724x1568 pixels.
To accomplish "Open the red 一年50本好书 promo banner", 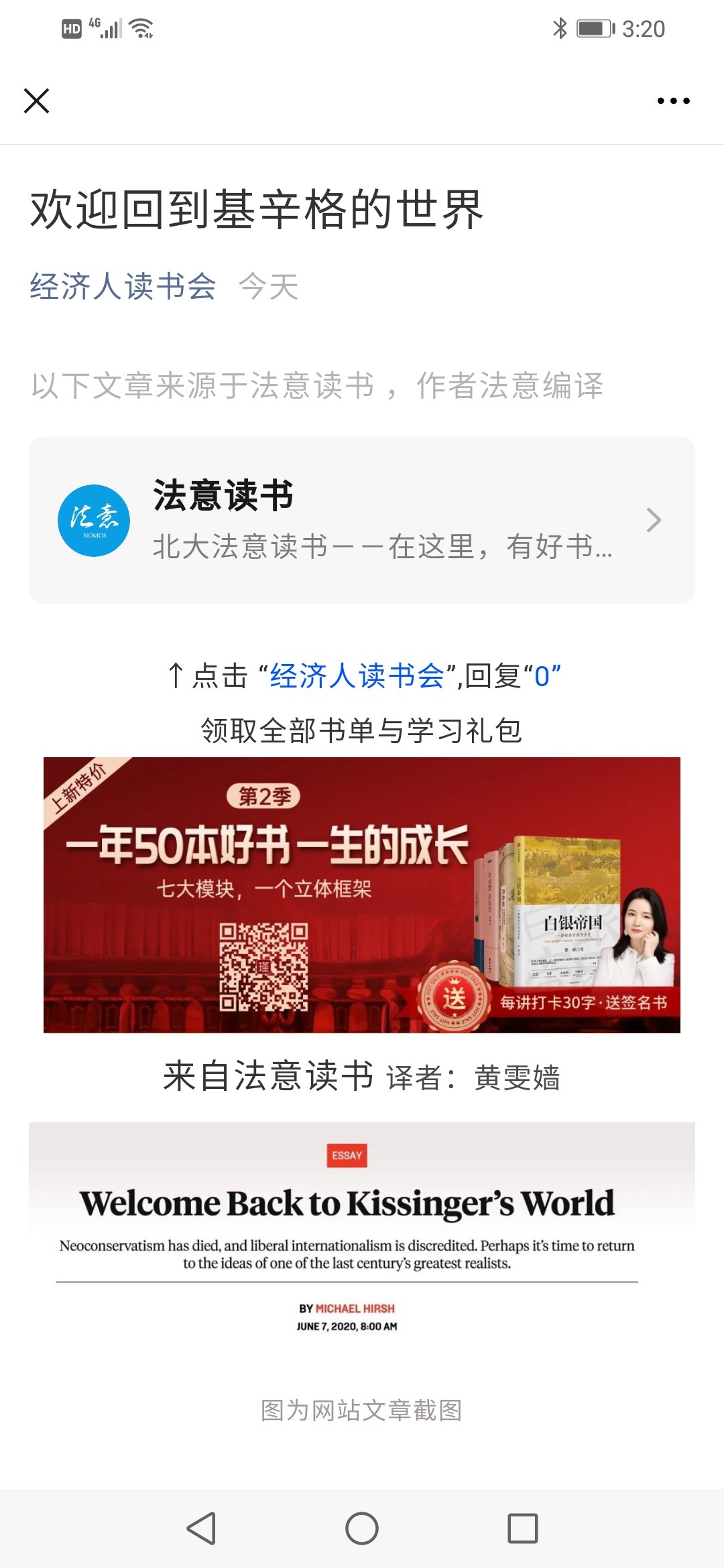I will (362, 895).
